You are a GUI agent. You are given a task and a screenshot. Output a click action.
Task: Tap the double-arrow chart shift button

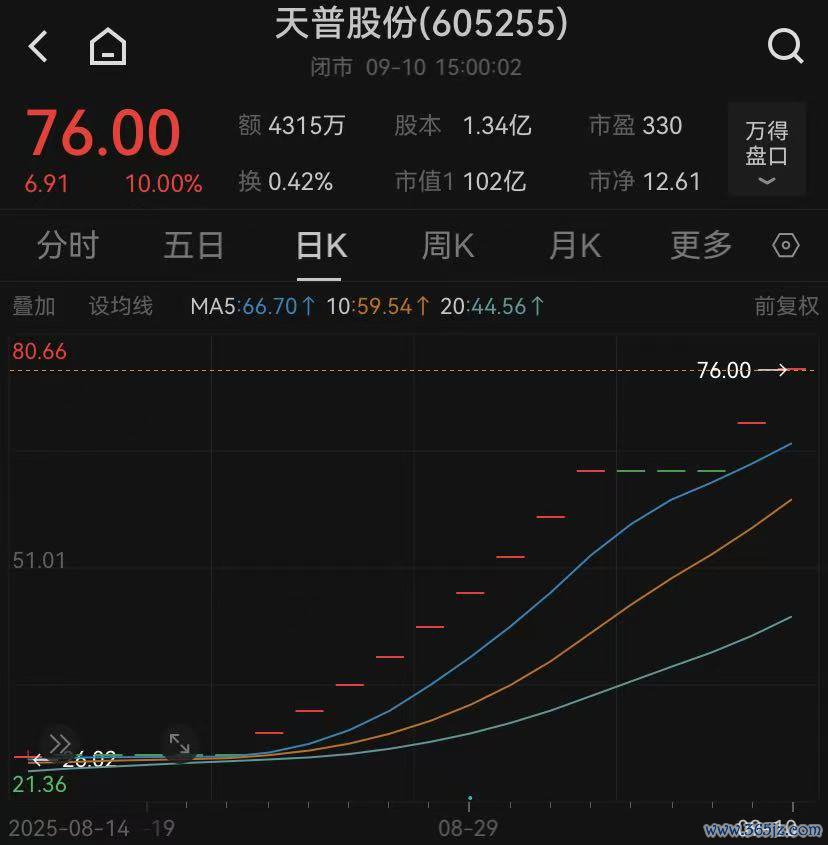point(59,743)
